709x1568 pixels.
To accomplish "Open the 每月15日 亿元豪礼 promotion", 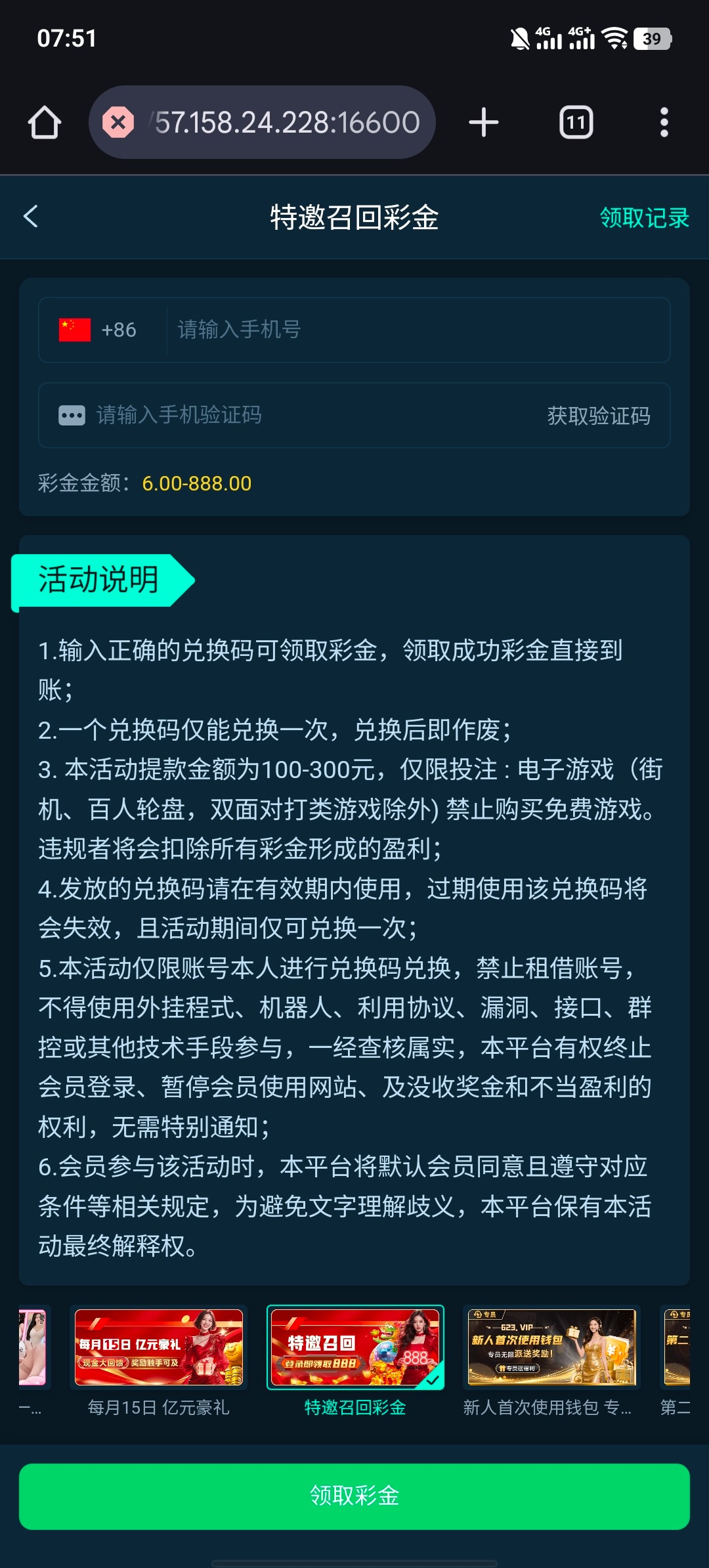I will [159, 1347].
